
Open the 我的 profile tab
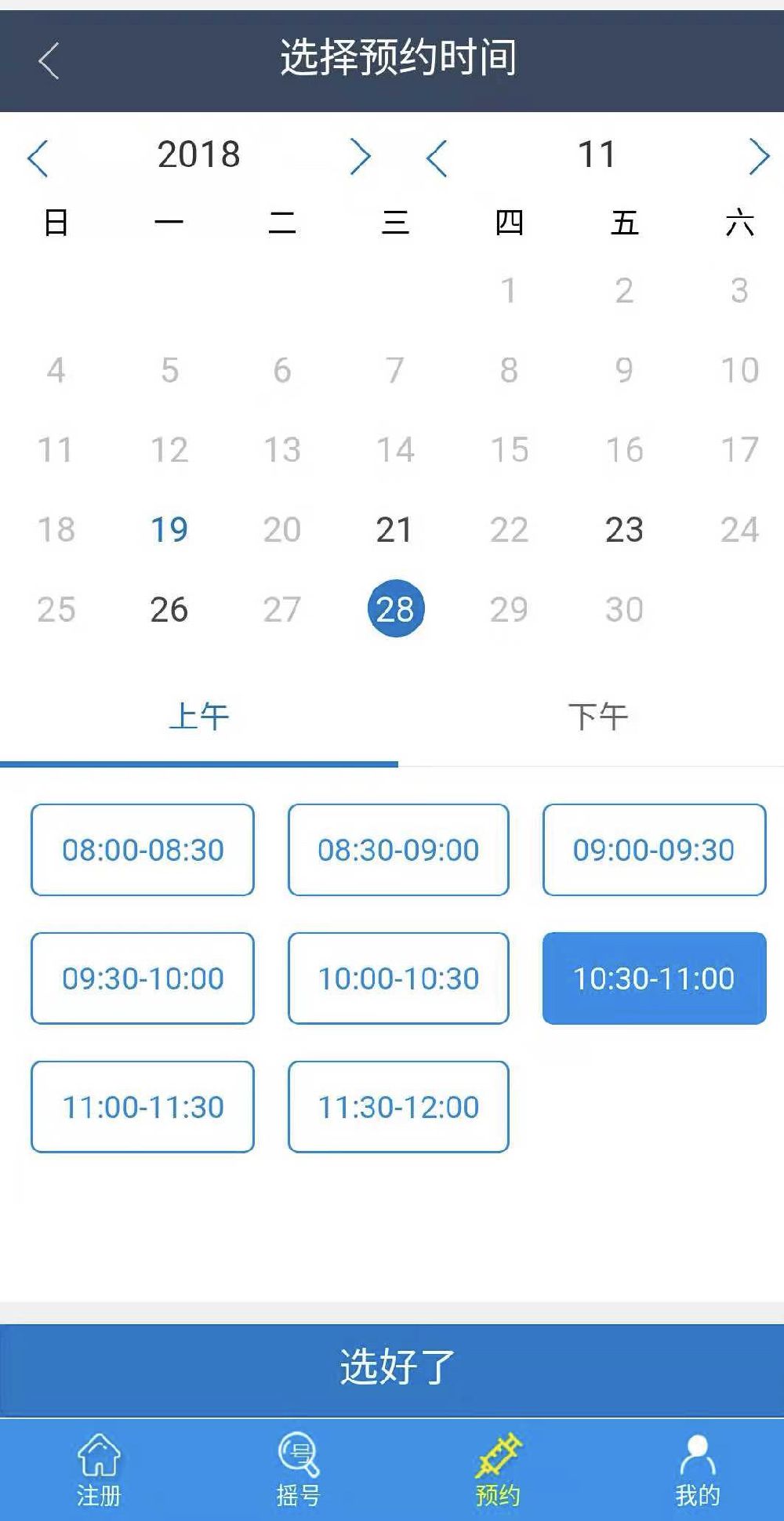[697, 1470]
